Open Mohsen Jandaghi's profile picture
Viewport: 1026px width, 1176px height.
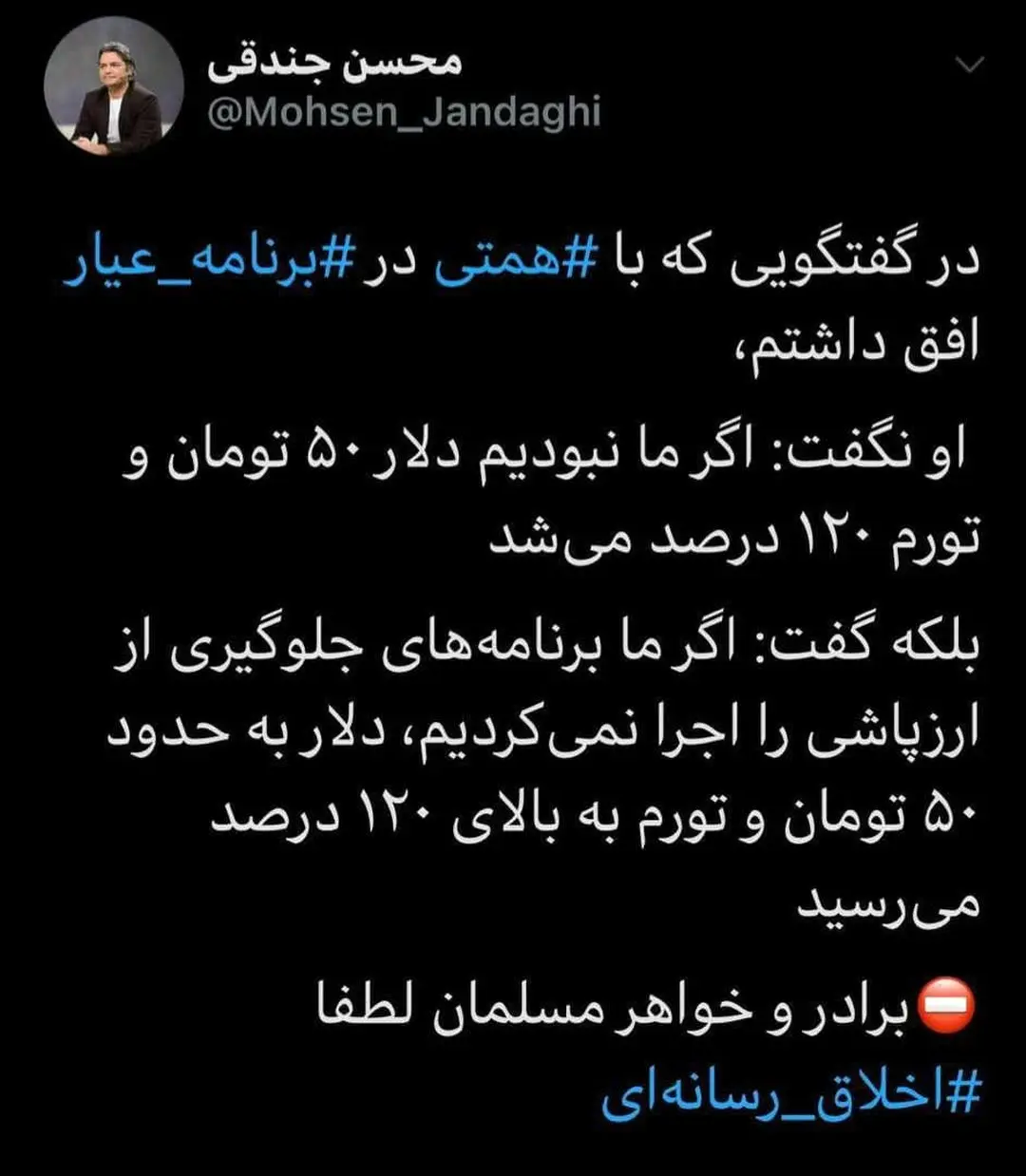[x=114, y=87]
